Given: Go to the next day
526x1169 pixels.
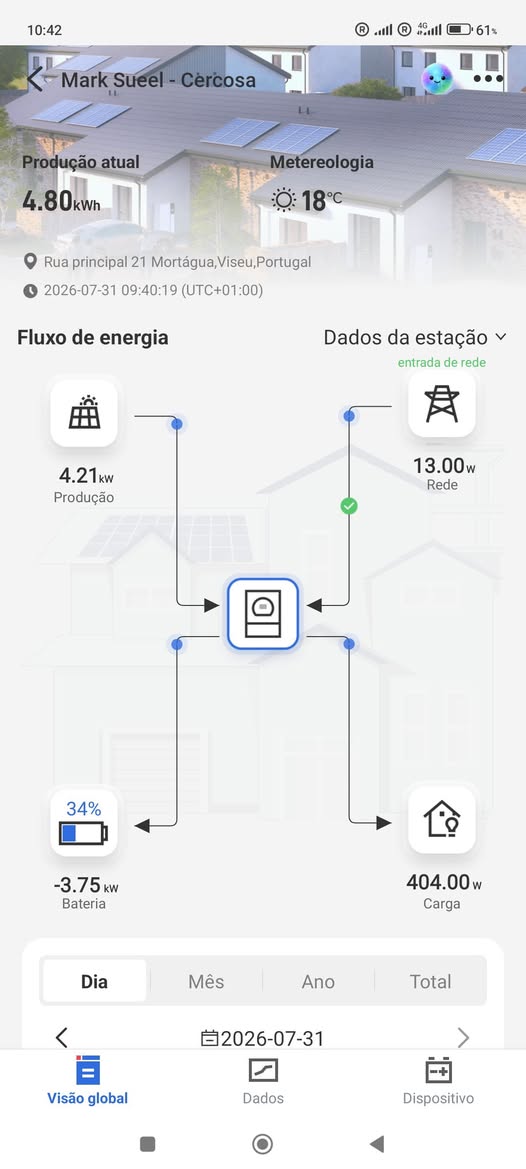Looking at the screenshot, I should point(463,1037).
